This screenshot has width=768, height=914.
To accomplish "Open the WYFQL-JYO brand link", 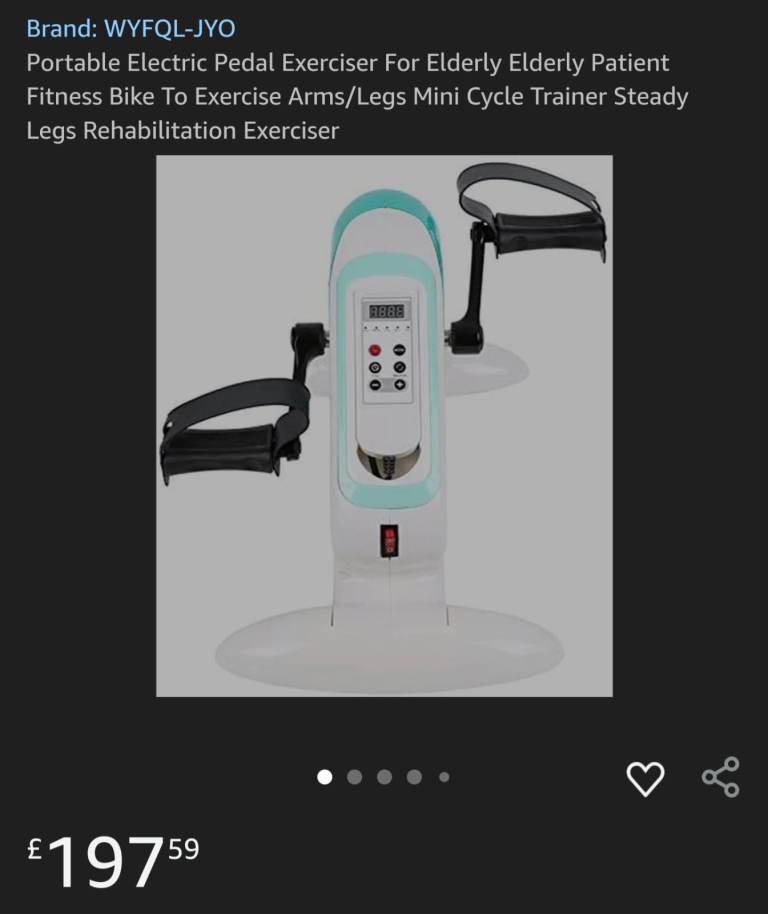I will click(x=131, y=28).
